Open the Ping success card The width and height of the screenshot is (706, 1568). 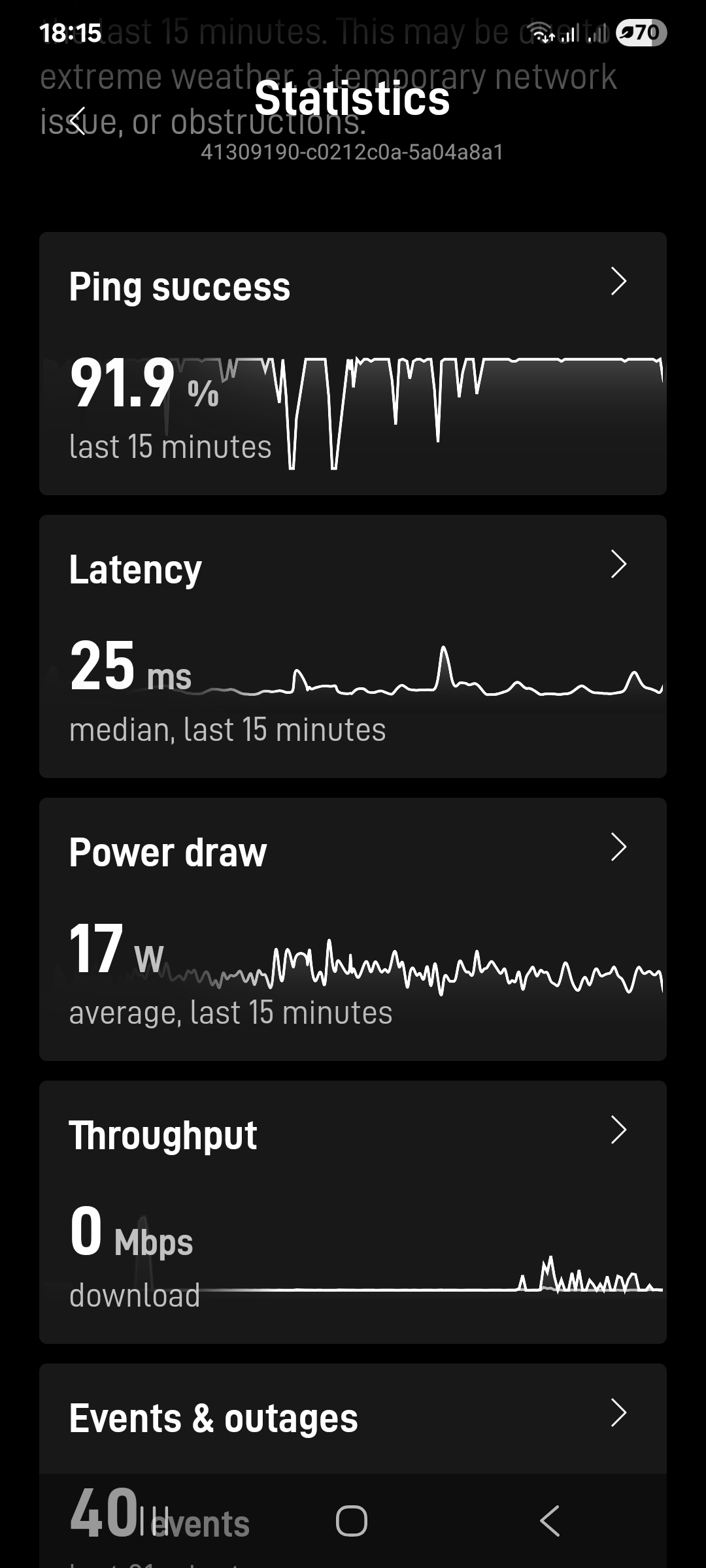coord(353,363)
